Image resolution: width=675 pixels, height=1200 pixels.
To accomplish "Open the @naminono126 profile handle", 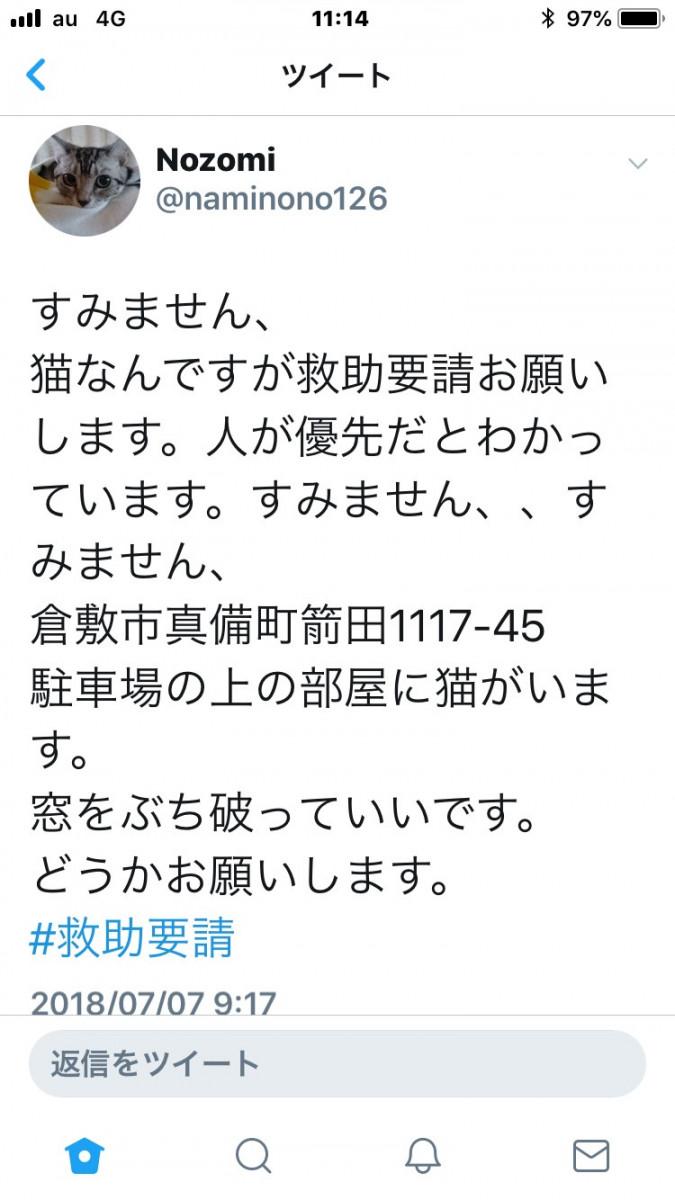I will [x=271, y=198].
